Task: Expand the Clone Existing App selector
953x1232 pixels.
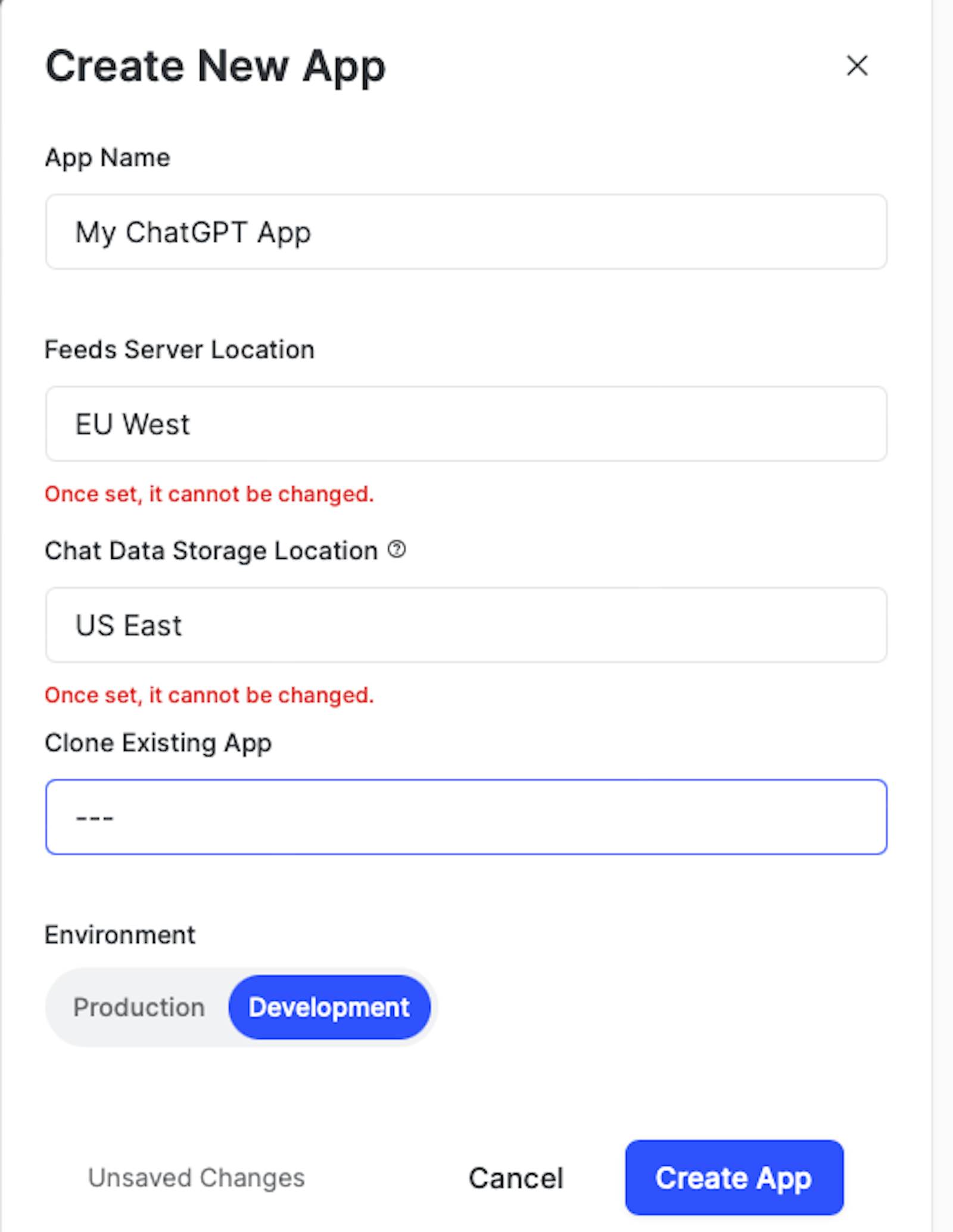Action: pyautogui.click(x=466, y=817)
